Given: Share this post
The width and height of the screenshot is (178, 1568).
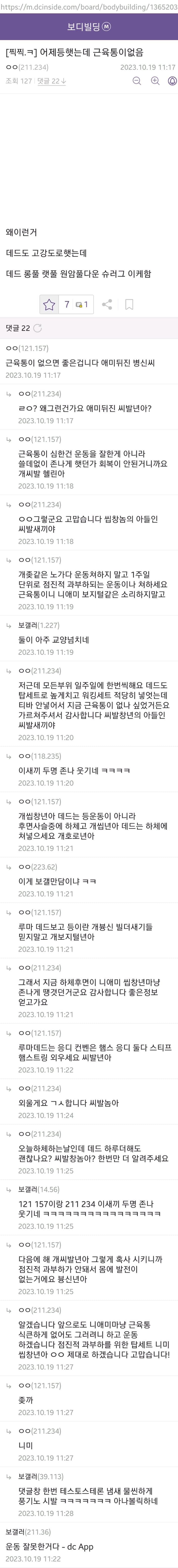Looking at the screenshot, I should [107, 304].
